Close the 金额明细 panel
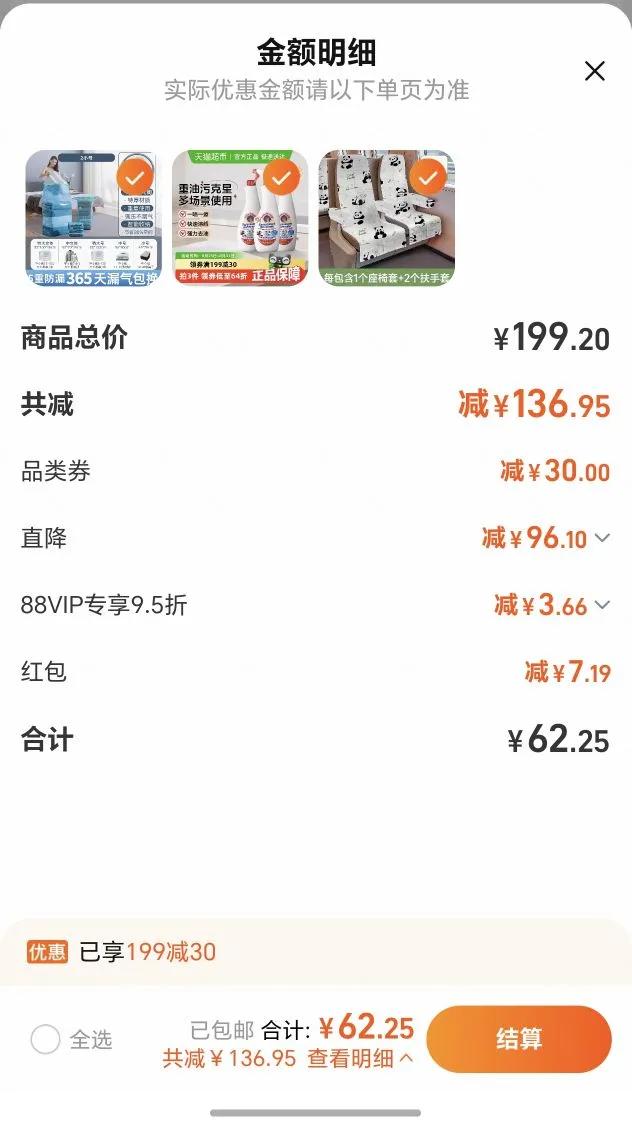 point(595,71)
